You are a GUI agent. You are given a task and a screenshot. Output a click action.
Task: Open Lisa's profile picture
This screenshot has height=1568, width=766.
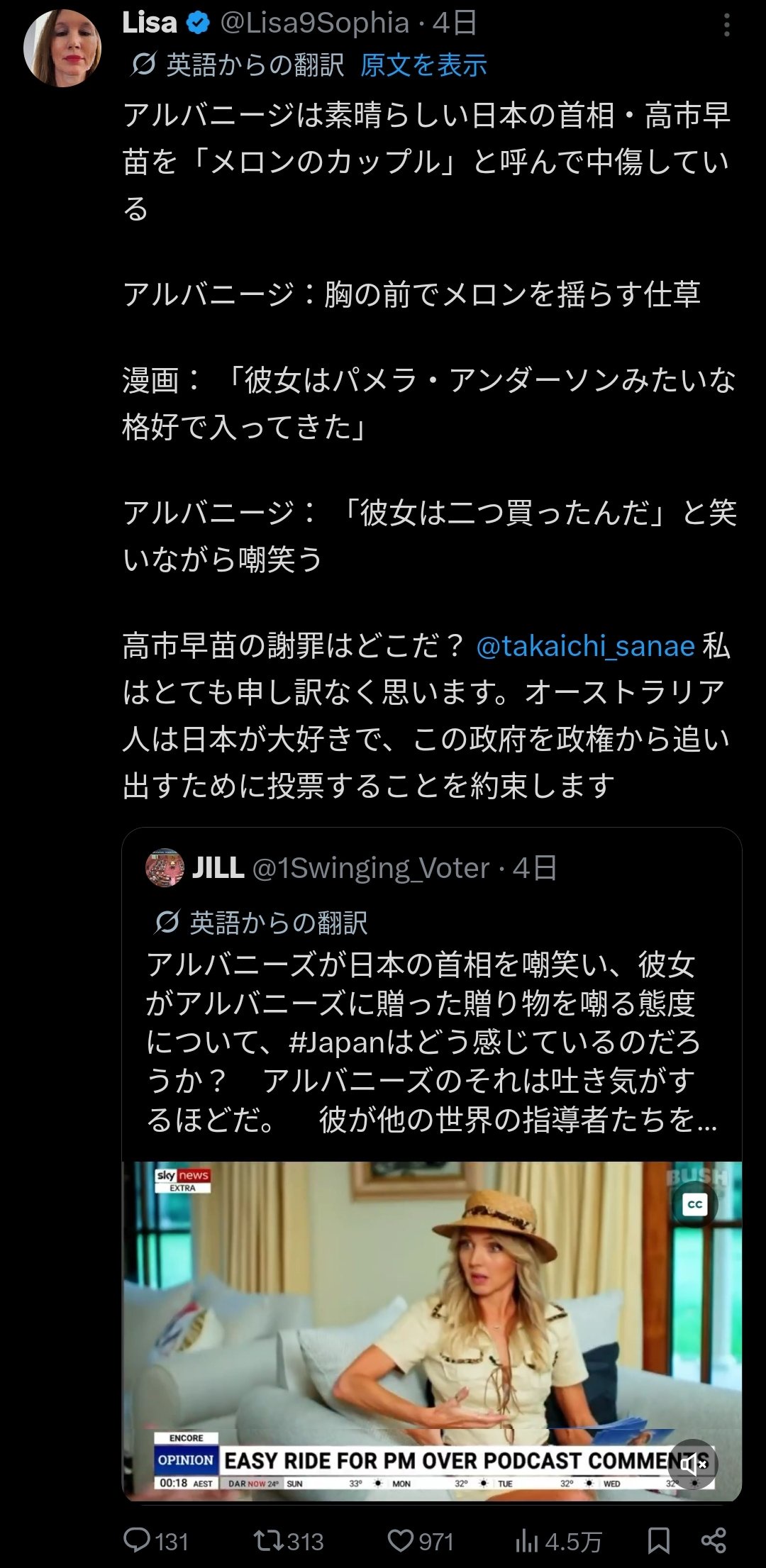click(x=62, y=48)
